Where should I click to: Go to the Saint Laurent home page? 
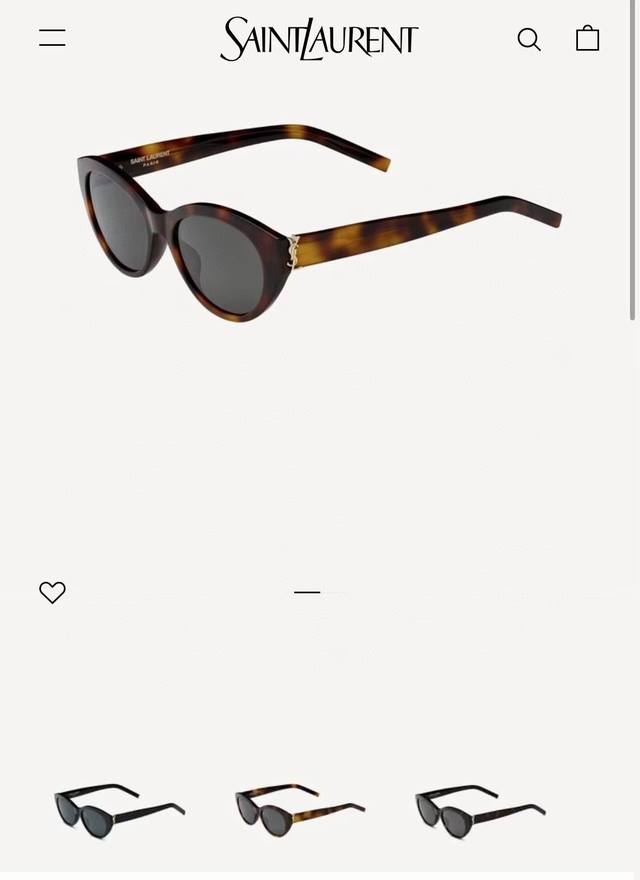point(319,39)
